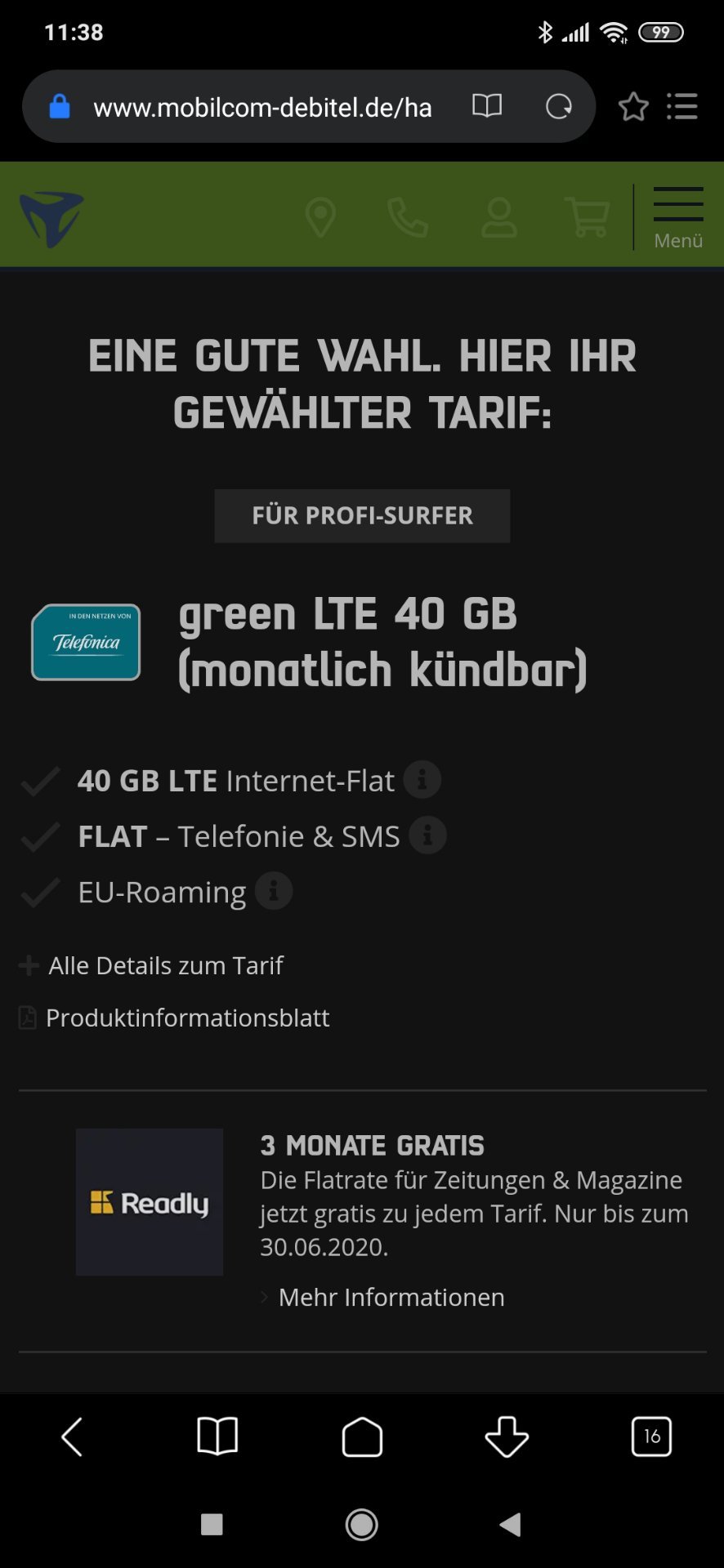724x1568 pixels.
Task: Open browser downloads
Action: 507,1437
